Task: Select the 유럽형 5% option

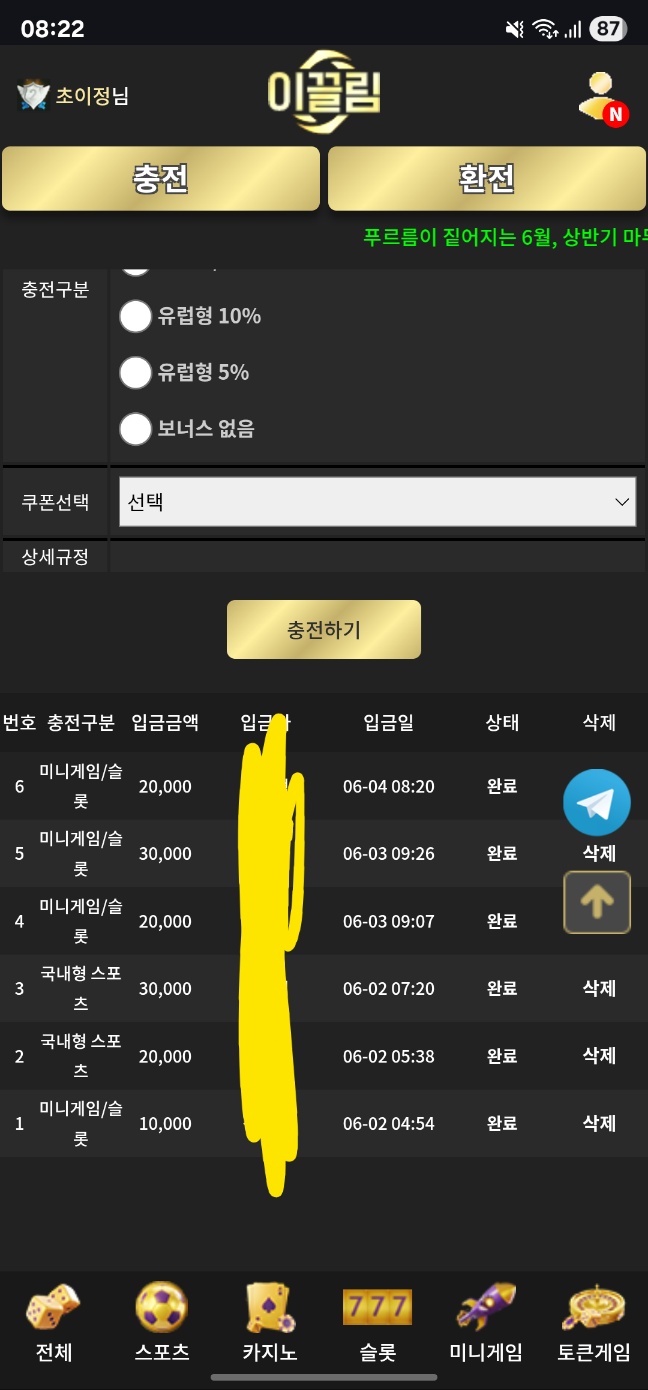Action: point(135,372)
